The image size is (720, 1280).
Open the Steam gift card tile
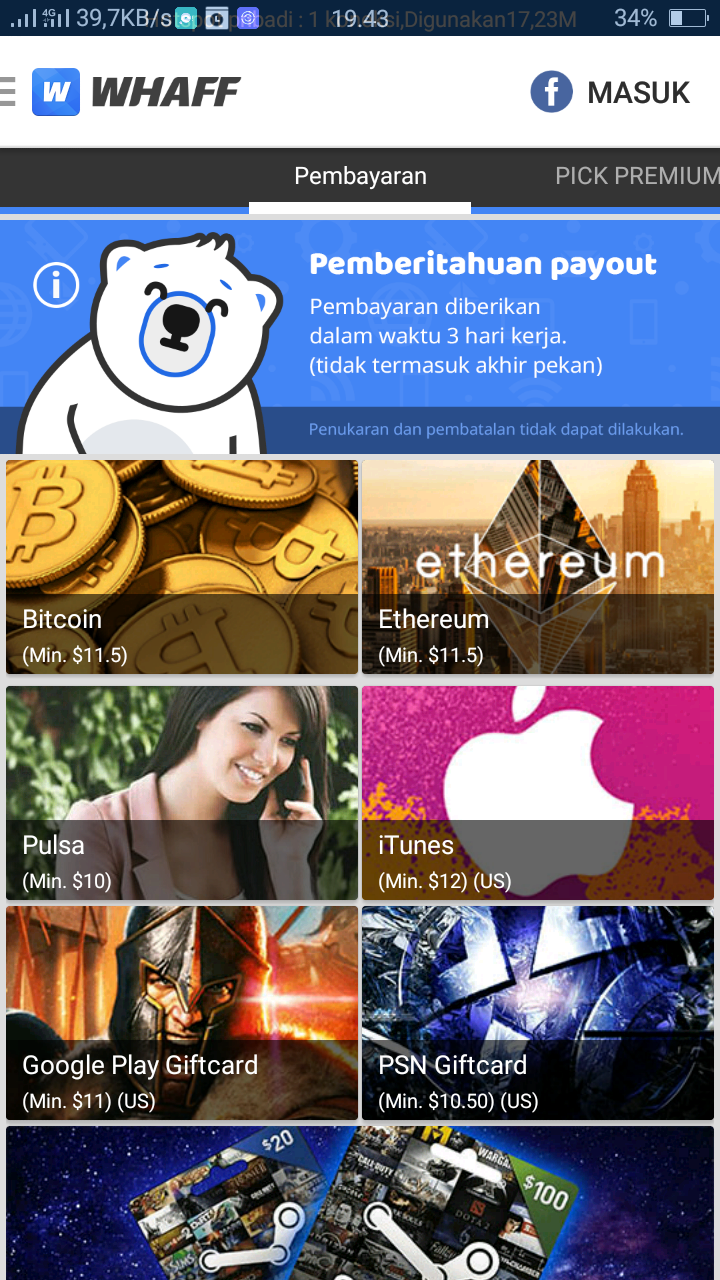(360, 1202)
